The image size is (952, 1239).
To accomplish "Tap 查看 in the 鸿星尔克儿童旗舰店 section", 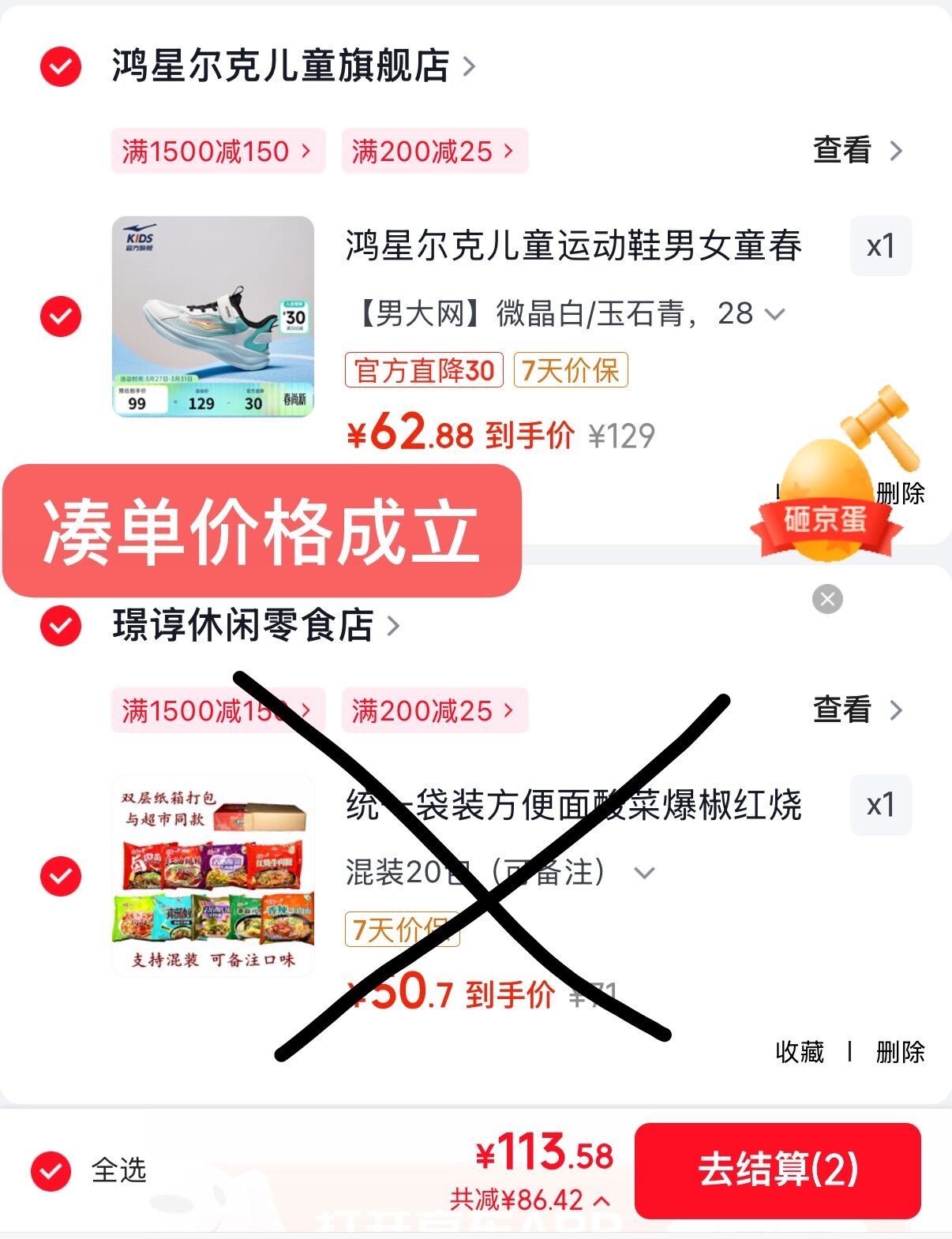I will [856, 150].
